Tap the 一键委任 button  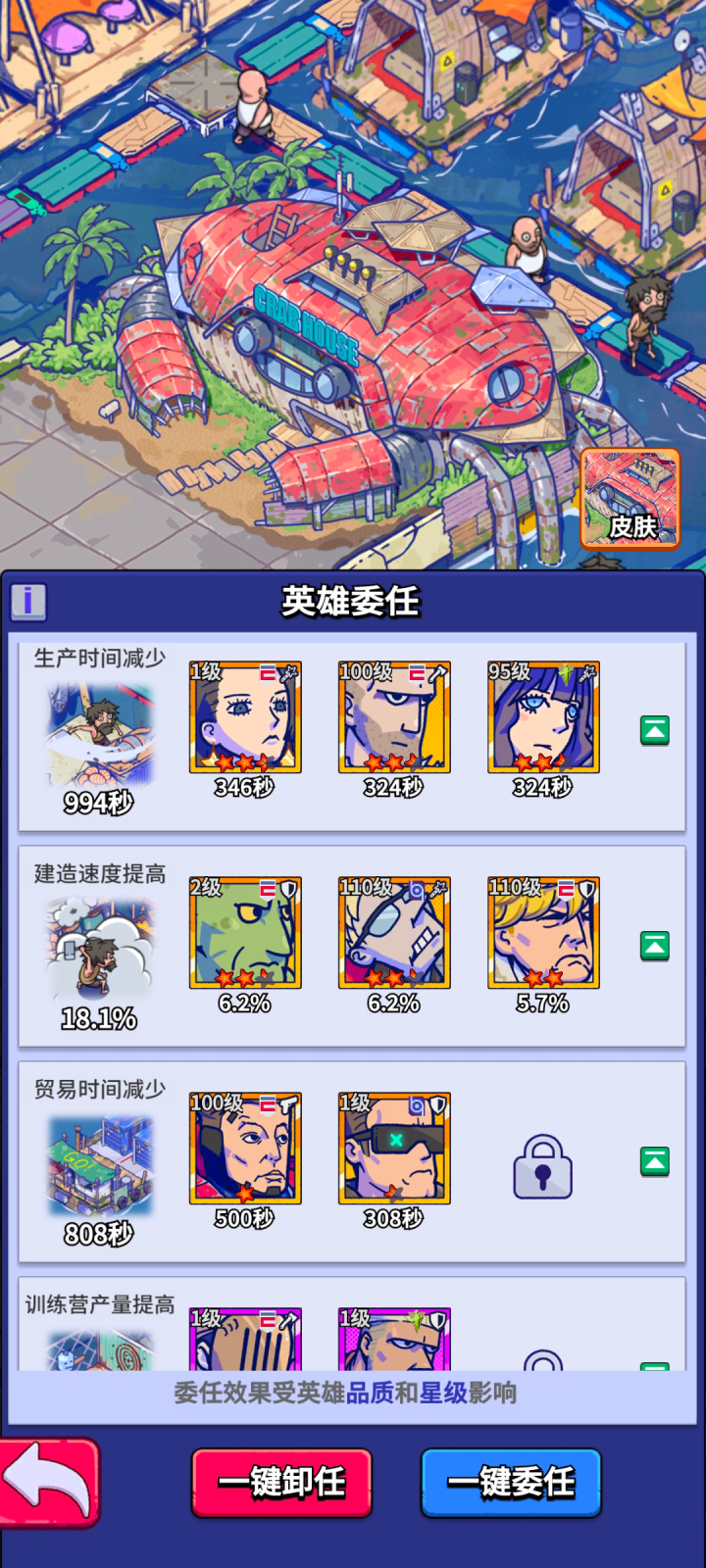(511, 1482)
